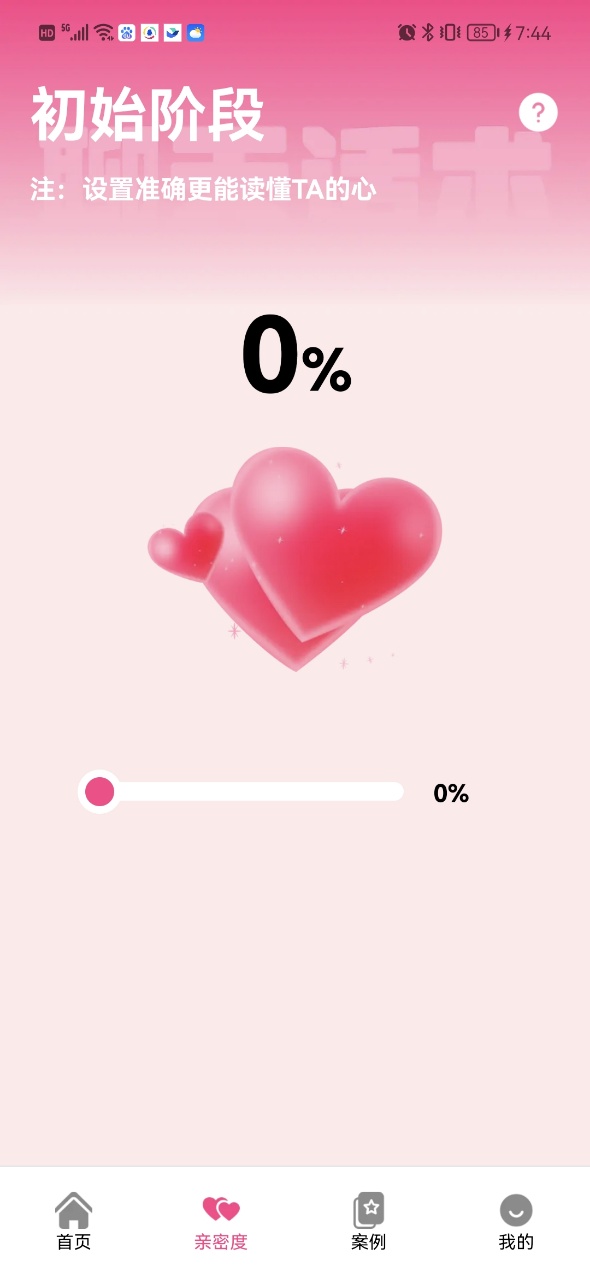
Task: Select the 亲密度 tab
Action: pyautogui.click(x=221, y=1221)
